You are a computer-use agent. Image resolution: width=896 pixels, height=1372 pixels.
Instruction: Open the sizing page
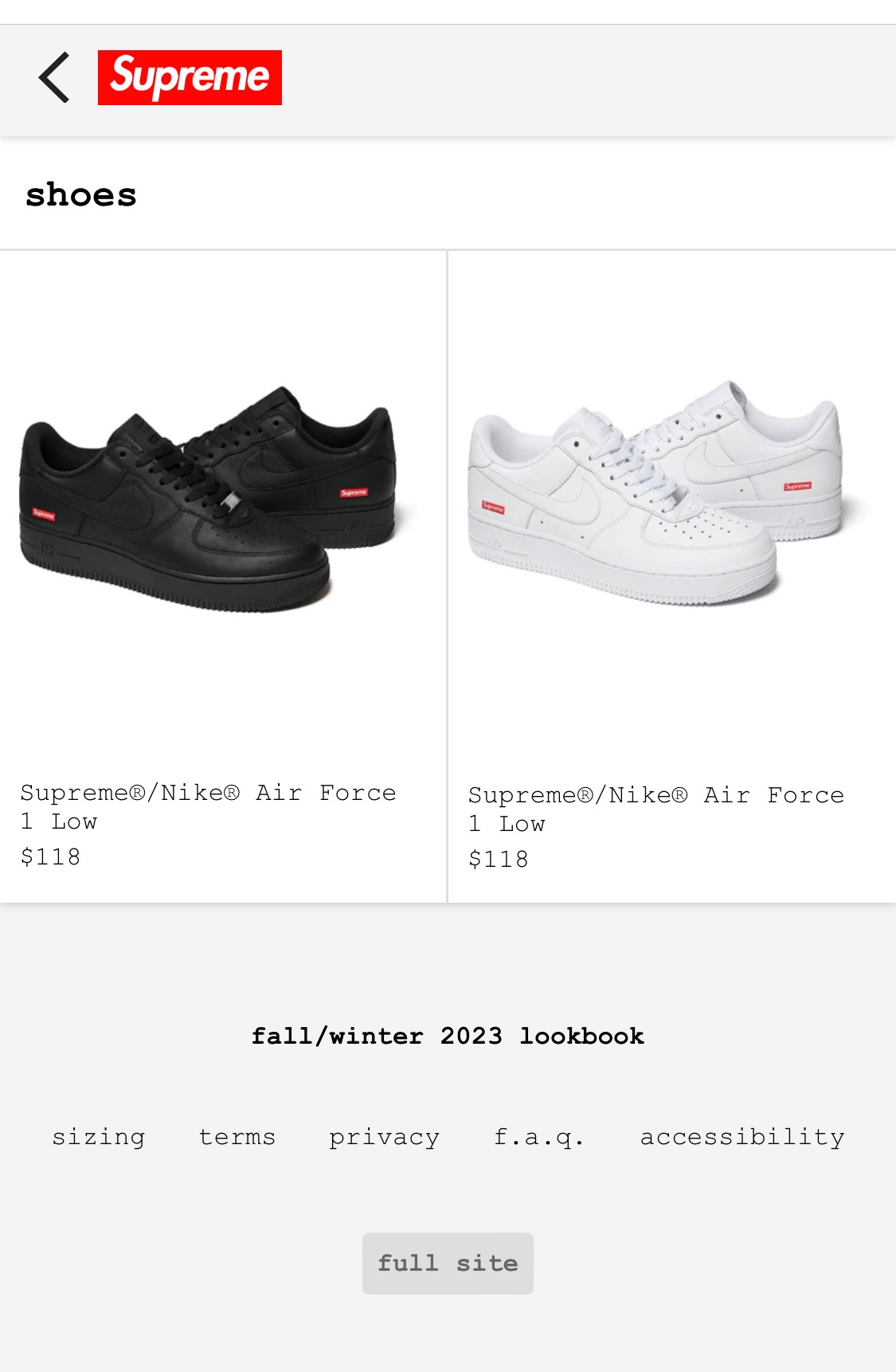point(99,1137)
